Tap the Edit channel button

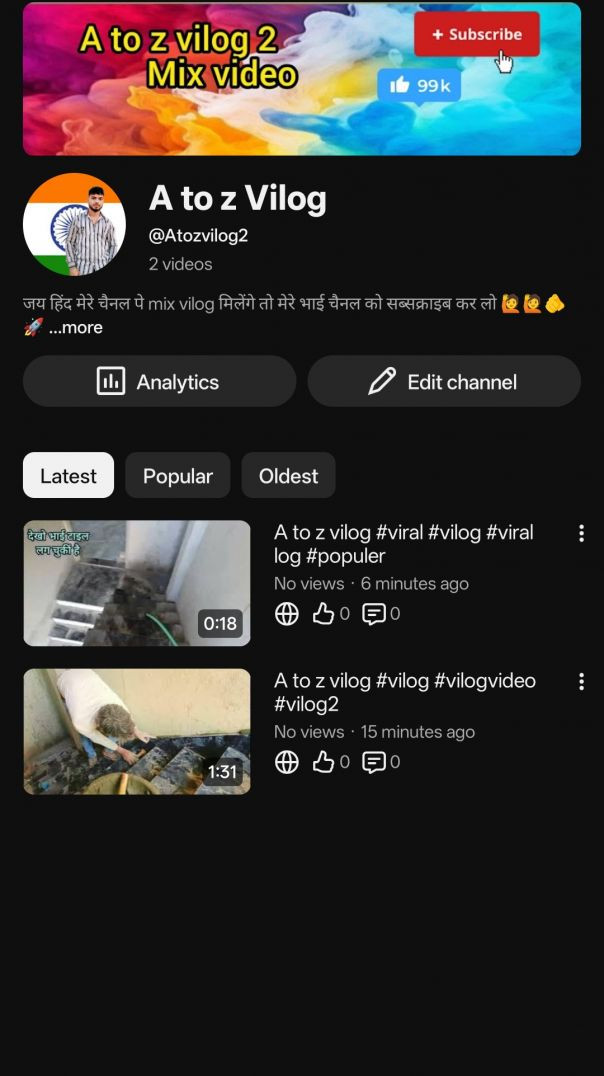[x=443, y=381]
